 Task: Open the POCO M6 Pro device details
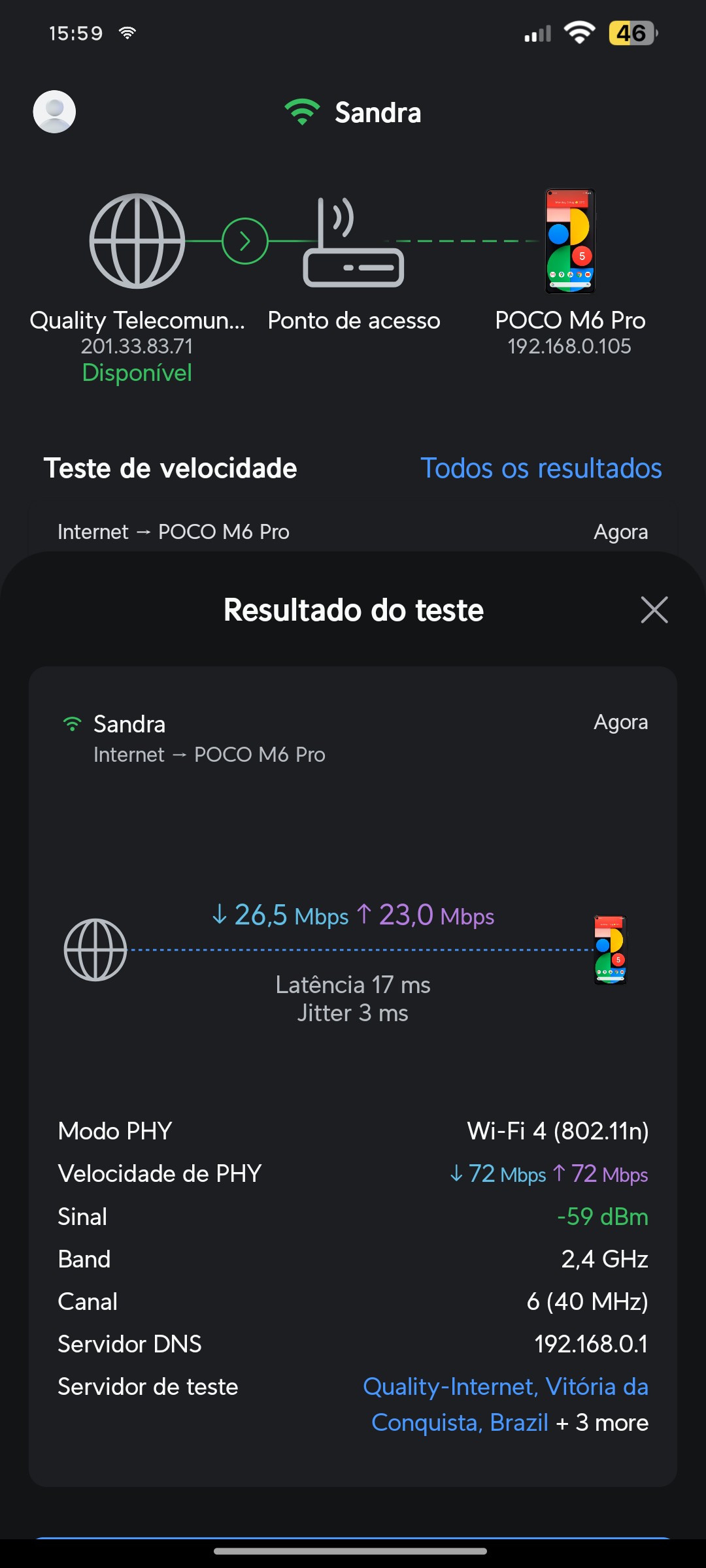(x=570, y=242)
